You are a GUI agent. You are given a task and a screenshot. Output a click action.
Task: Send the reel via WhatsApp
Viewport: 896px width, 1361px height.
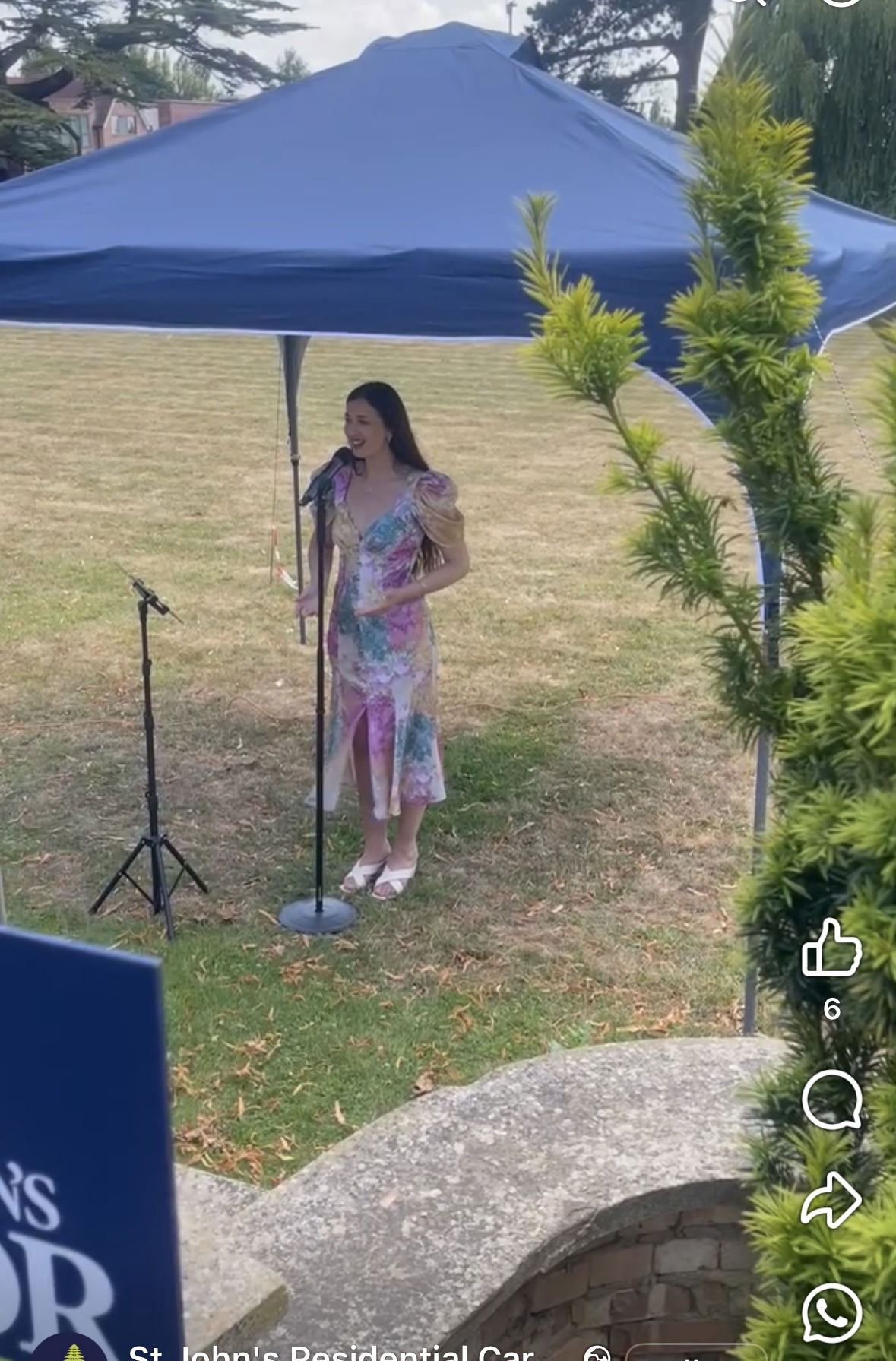coord(831,1313)
